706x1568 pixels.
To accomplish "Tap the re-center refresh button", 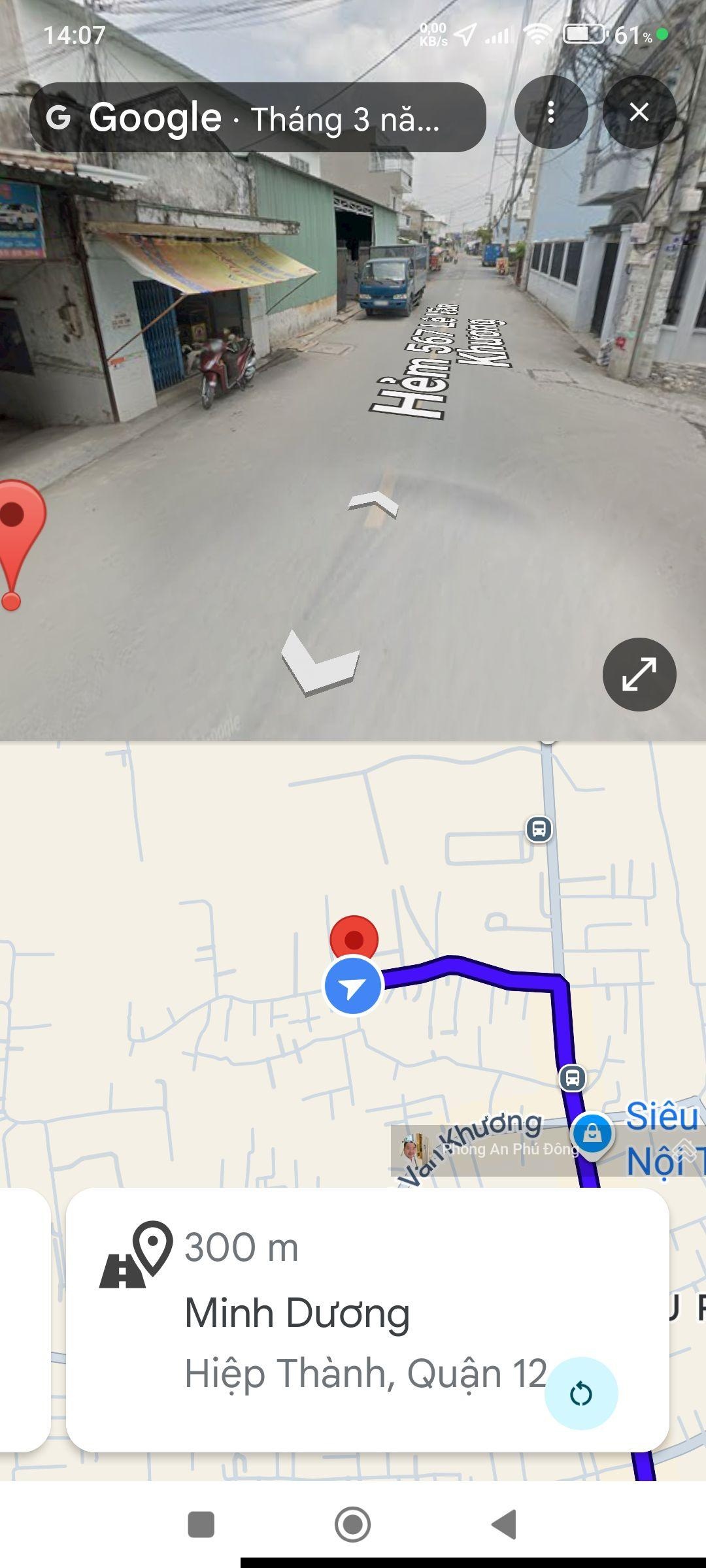I will pyautogui.click(x=580, y=1394).
